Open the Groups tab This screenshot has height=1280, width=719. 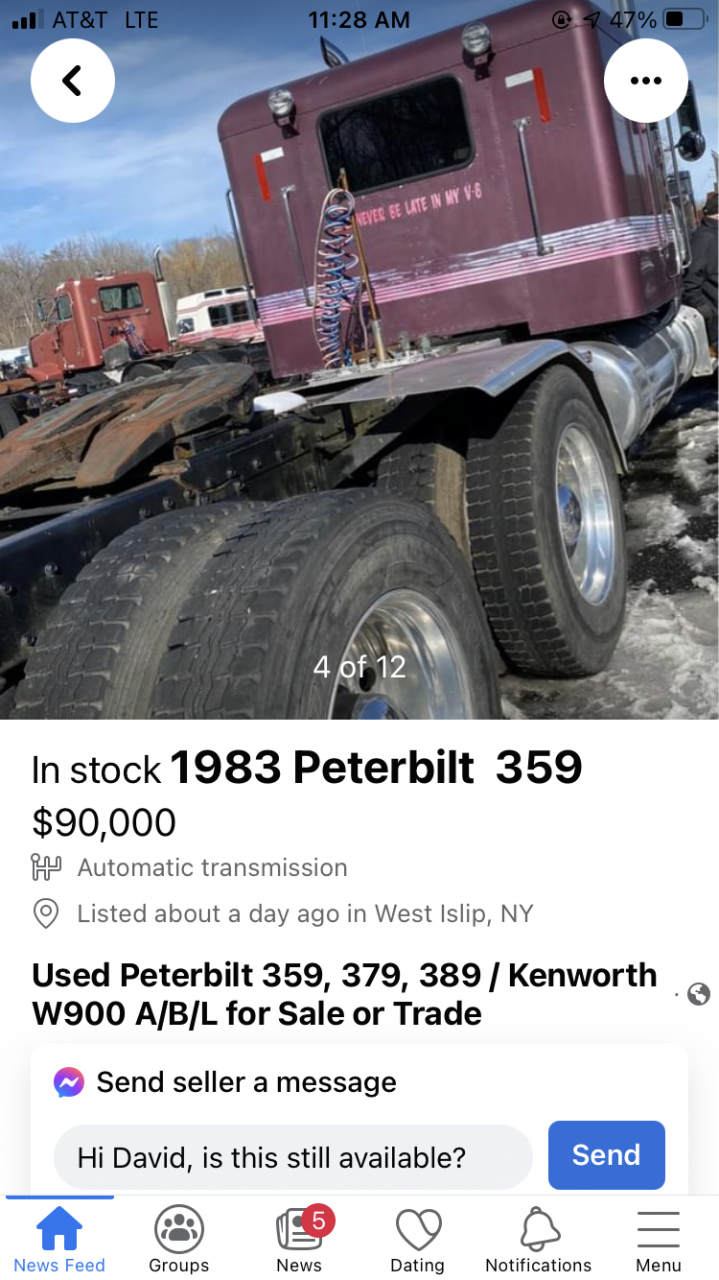point(179,1240)
